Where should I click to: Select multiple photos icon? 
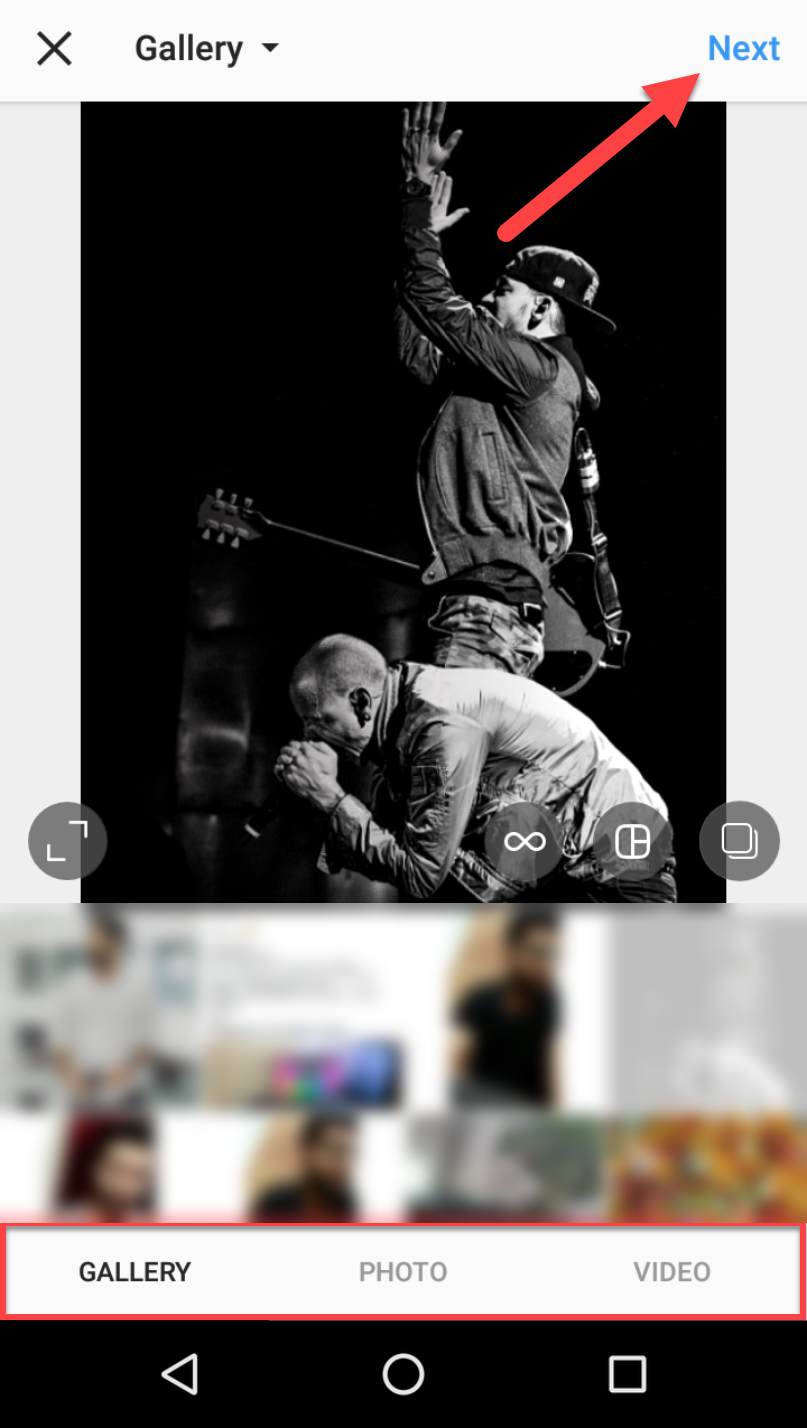tap(739, 841)
